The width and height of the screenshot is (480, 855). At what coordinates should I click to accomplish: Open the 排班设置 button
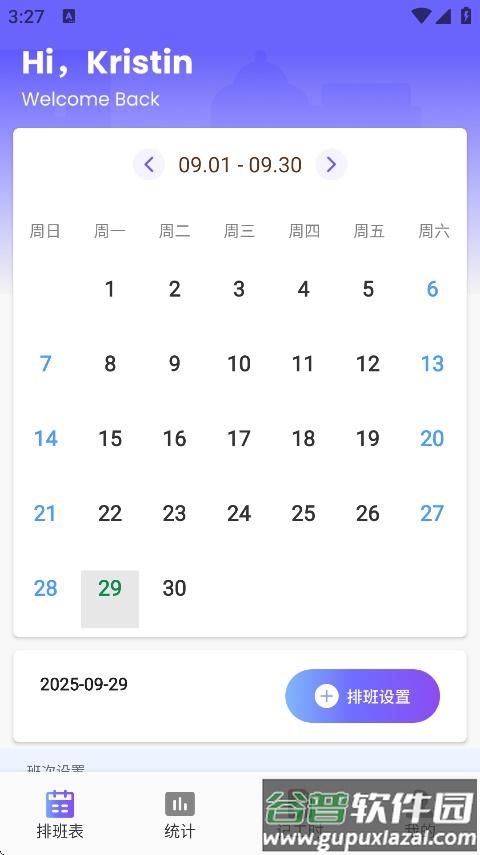point(362,696)
